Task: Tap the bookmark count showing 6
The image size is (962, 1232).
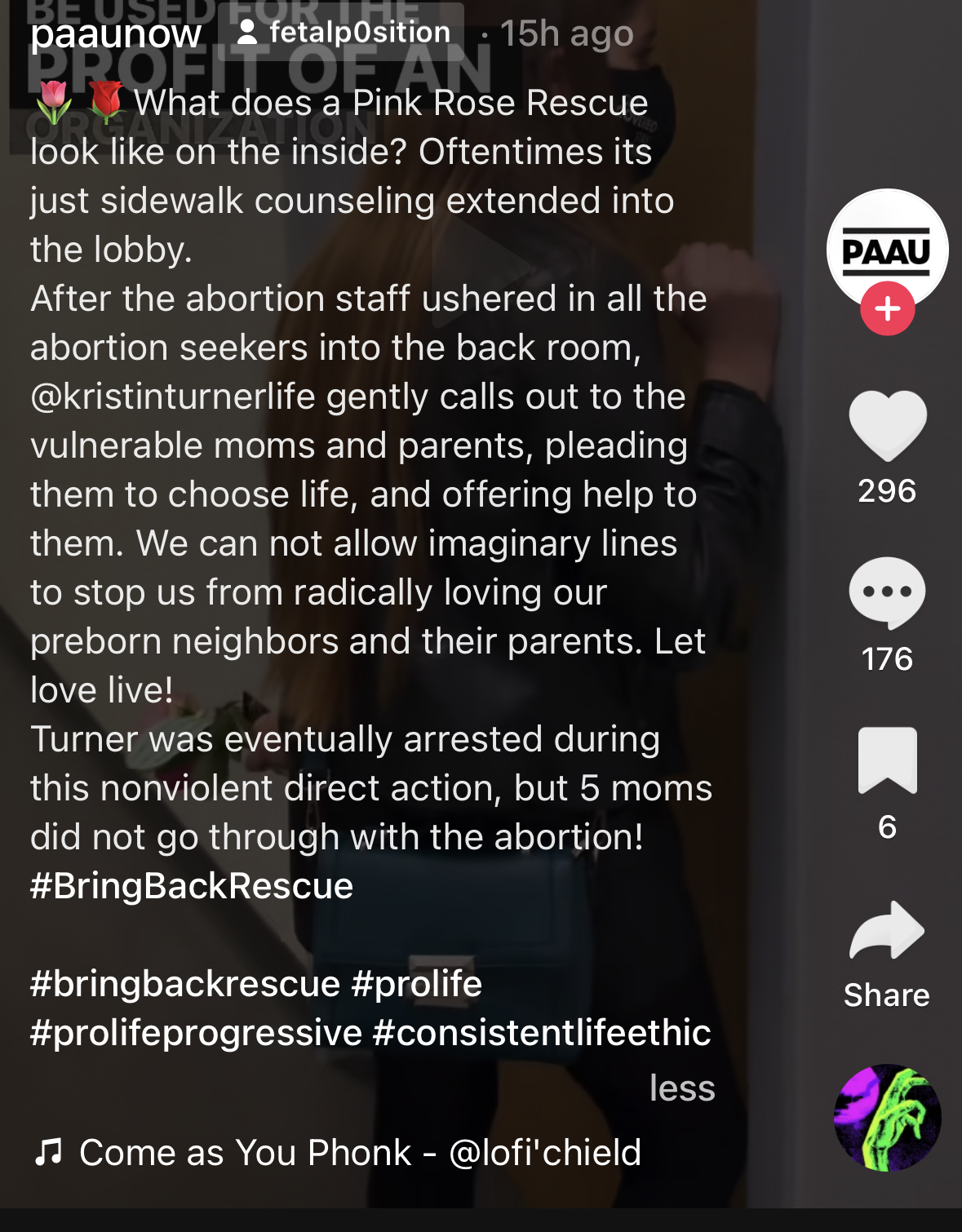Action: (886, 828)
